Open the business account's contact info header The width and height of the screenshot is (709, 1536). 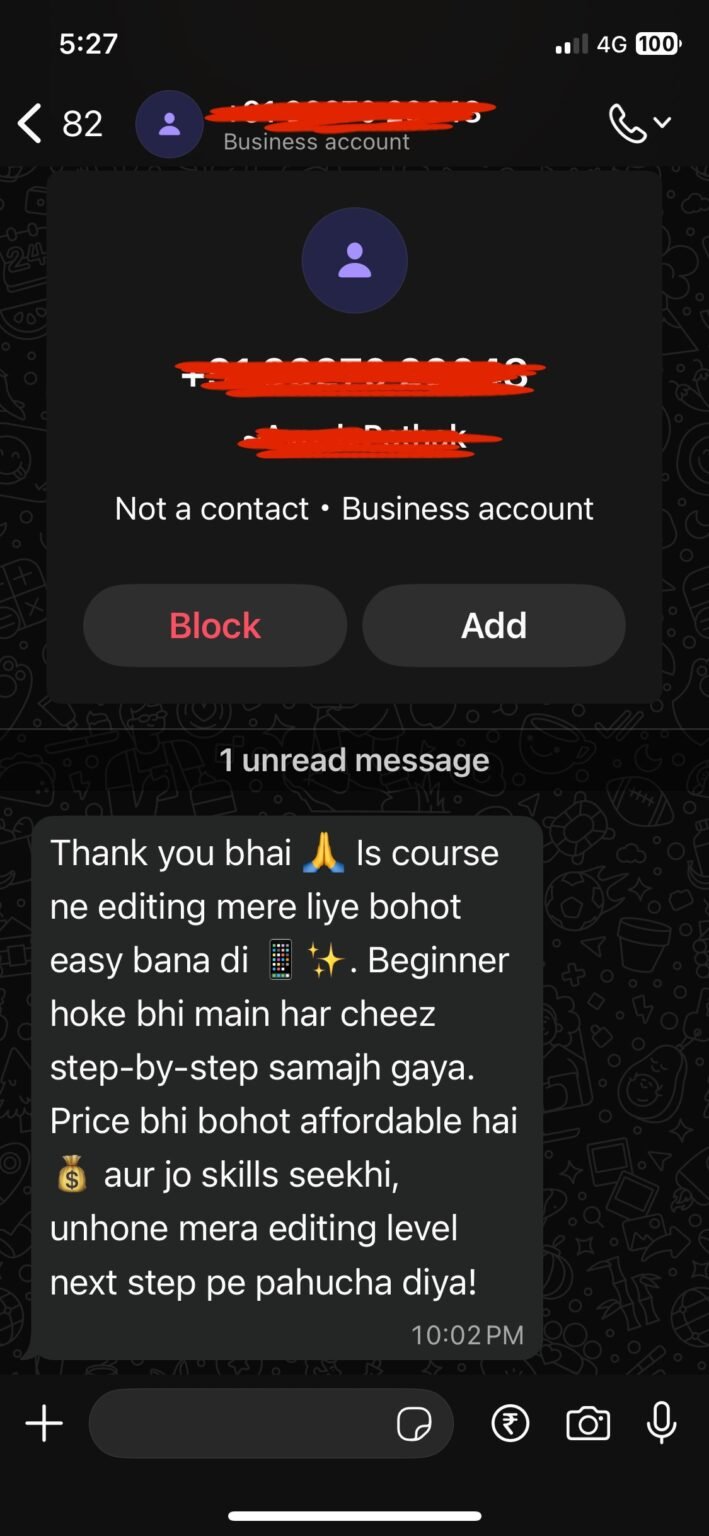pyautogui.click(x=330, y=125)
